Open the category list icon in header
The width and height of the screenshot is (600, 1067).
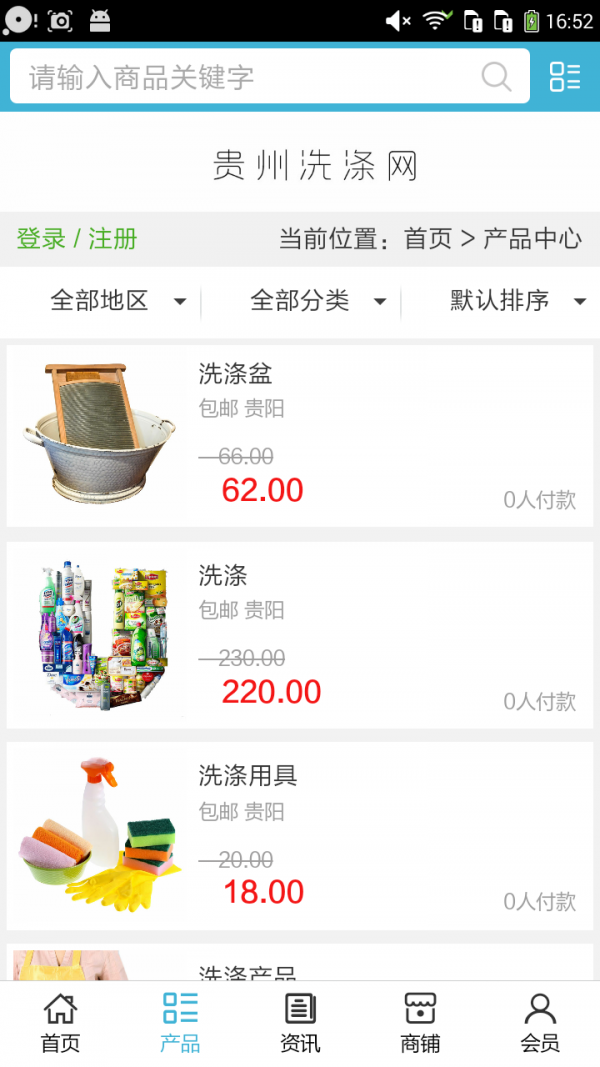pyautogui.click(x=565, y=77)
